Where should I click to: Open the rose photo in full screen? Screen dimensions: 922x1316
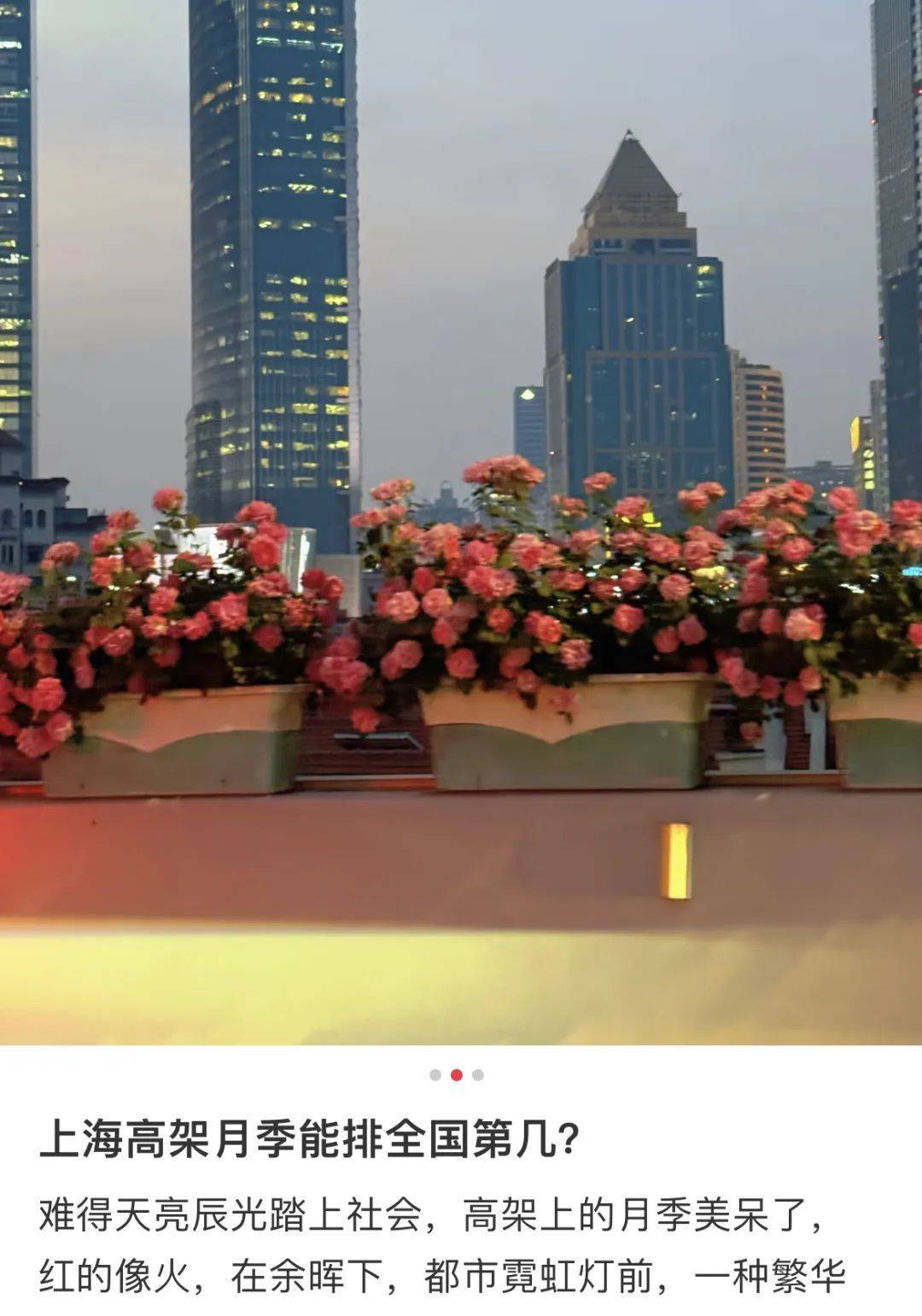point(461,521)
